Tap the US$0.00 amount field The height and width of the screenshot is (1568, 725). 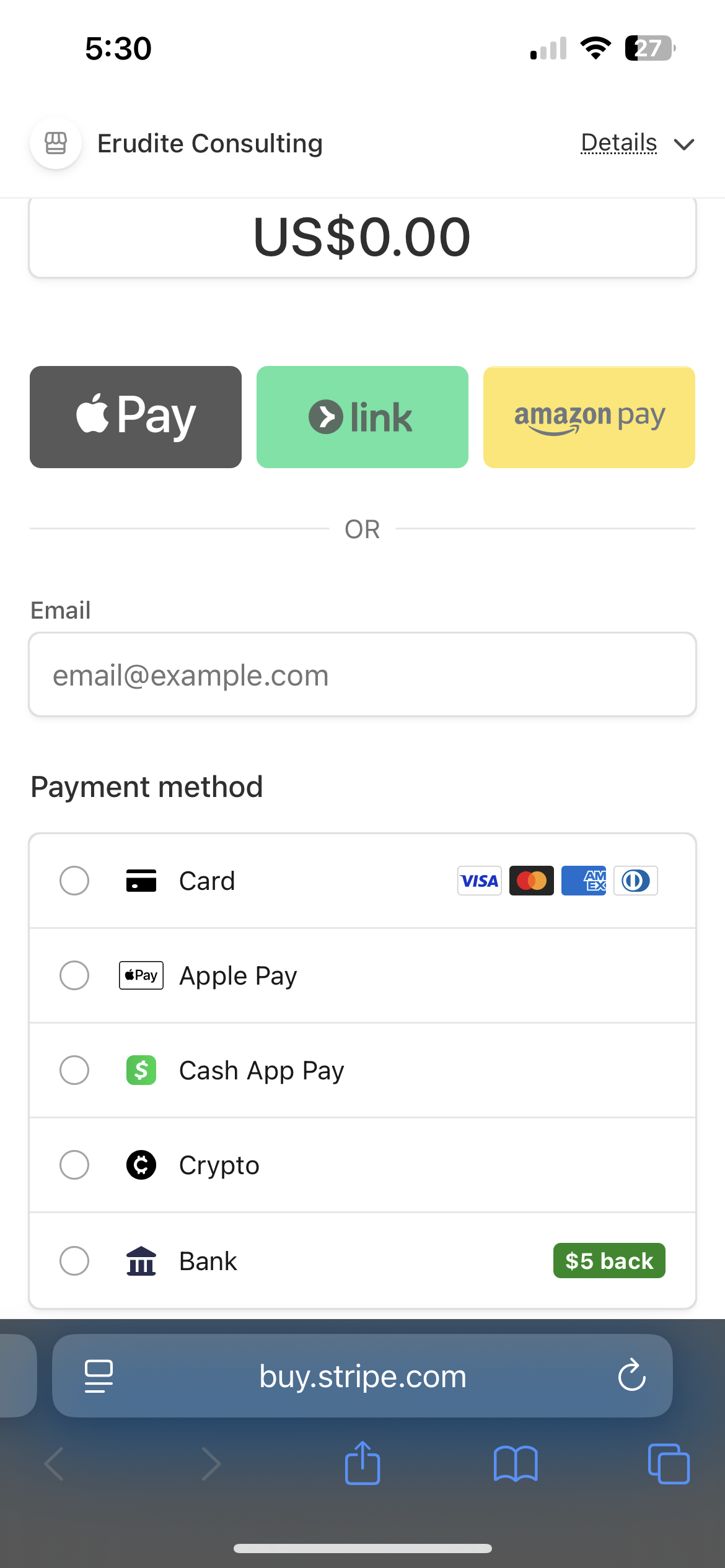tap(362, 238)
